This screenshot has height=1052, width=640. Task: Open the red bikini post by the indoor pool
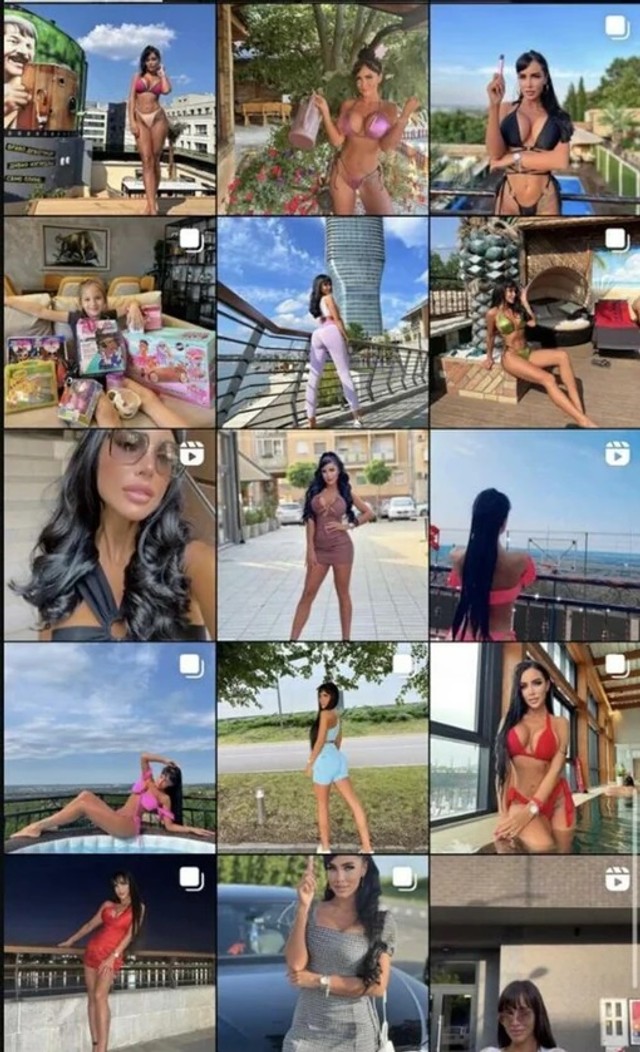535,748
